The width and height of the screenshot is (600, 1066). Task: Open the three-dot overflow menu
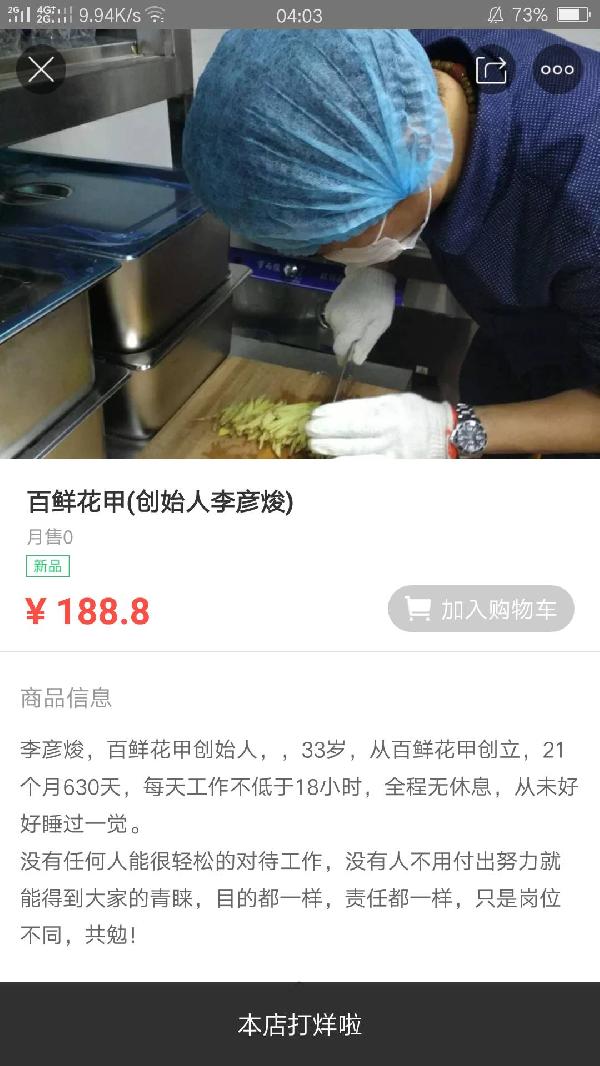point(557,69)
